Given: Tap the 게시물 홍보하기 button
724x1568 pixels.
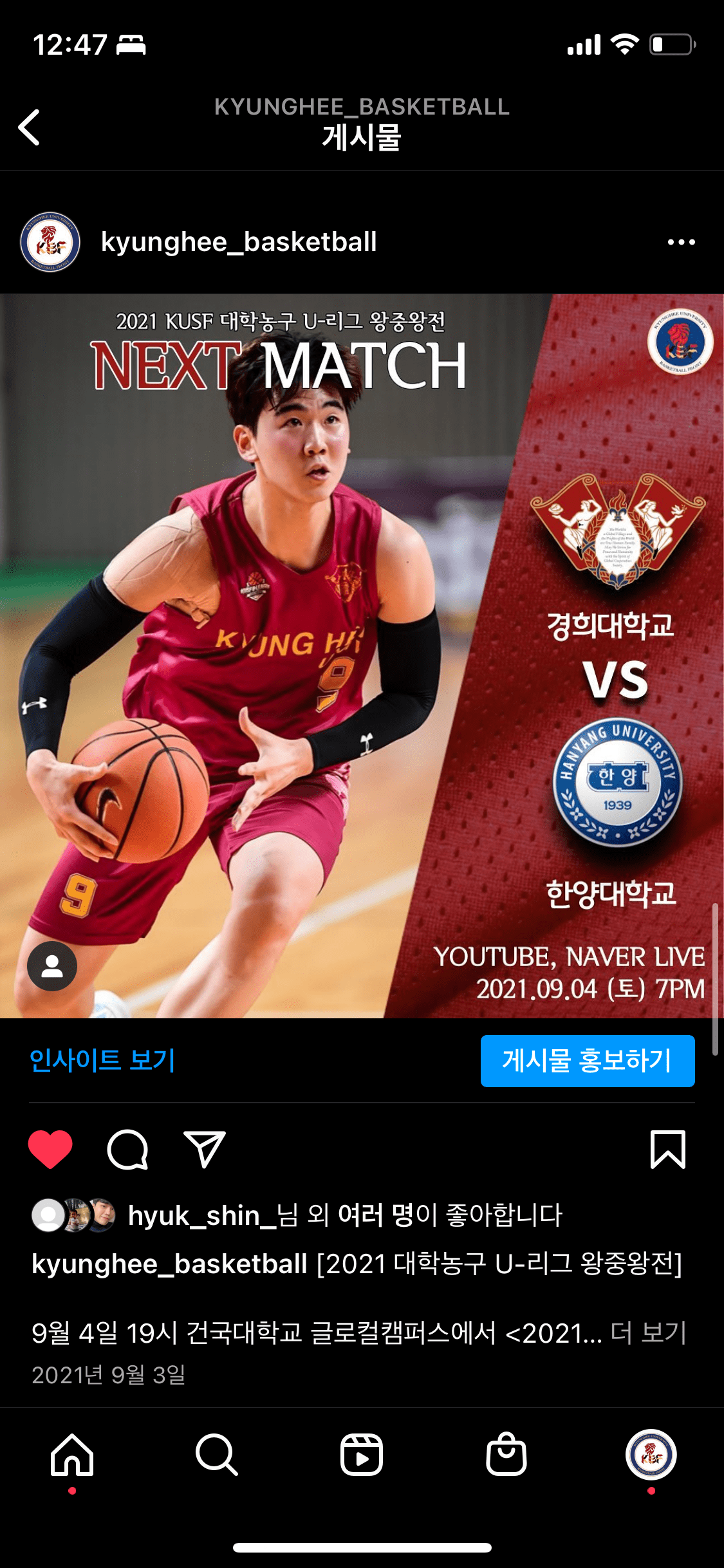Looking at the screenshot, I should 587,1061.
